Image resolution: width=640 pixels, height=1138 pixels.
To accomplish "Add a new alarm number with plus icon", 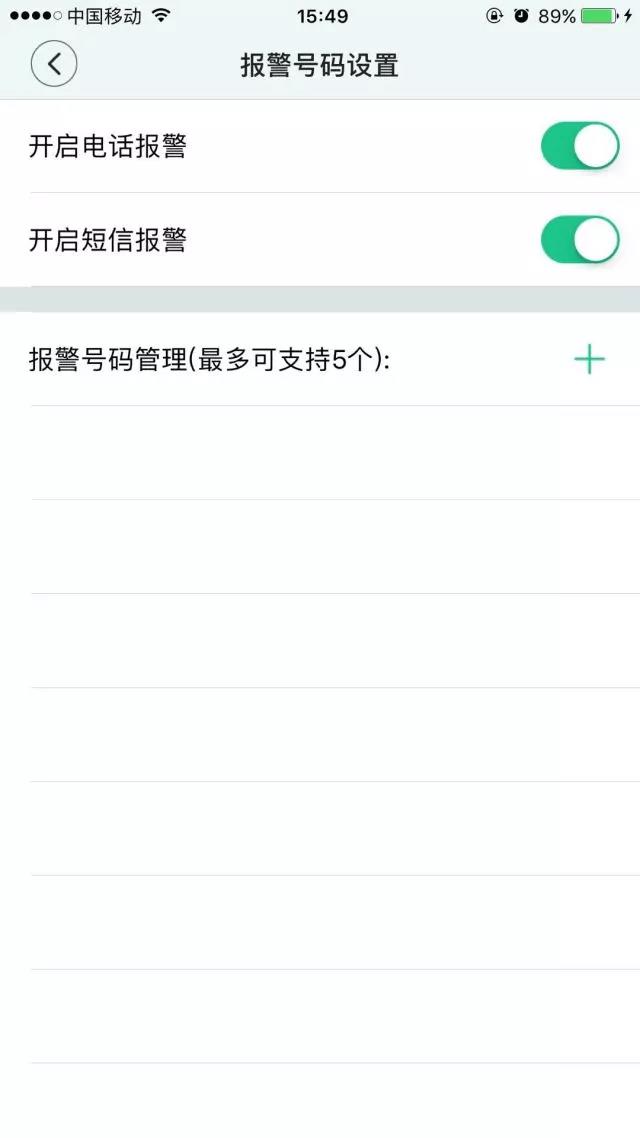I will pos(589,359).
